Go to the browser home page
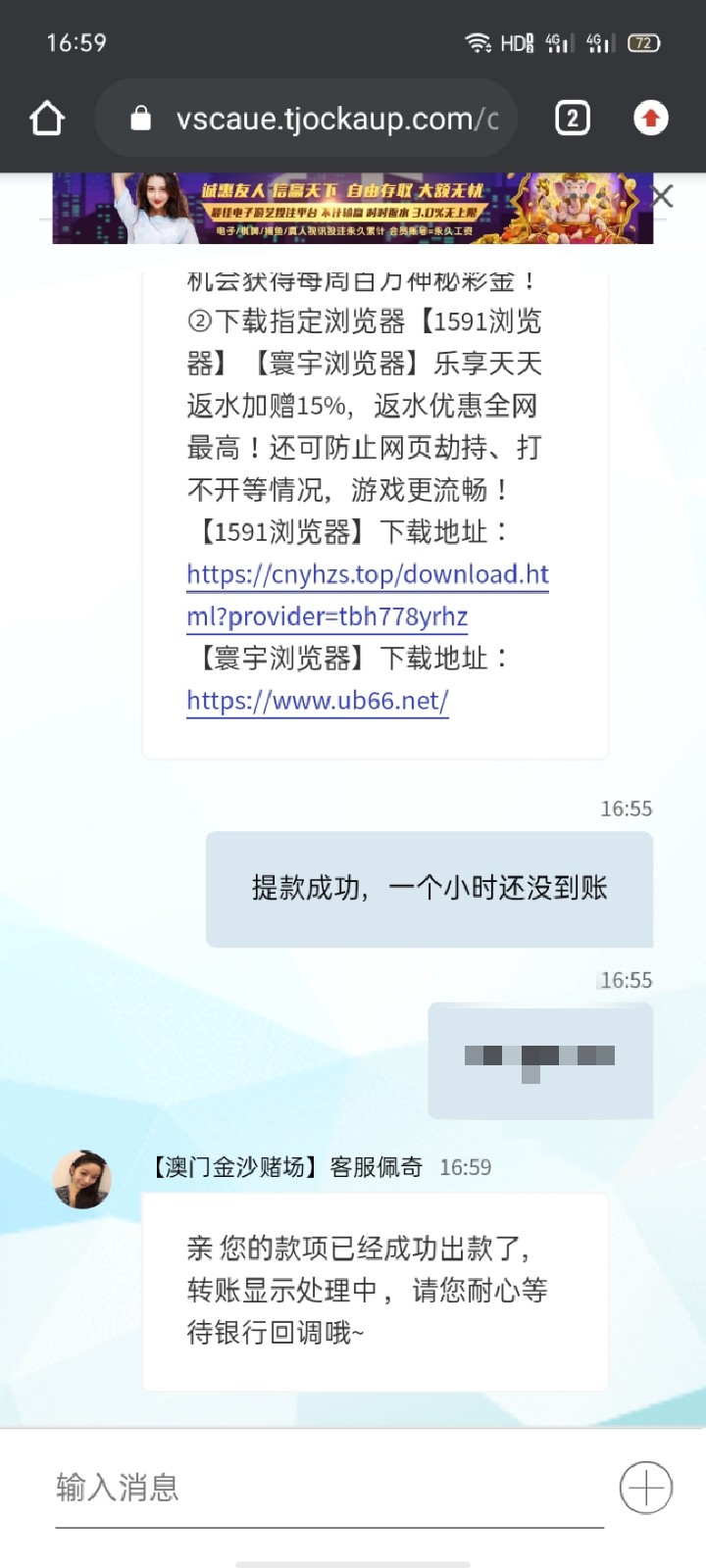This screenshot has height=1568, width=706. point(47,119)
